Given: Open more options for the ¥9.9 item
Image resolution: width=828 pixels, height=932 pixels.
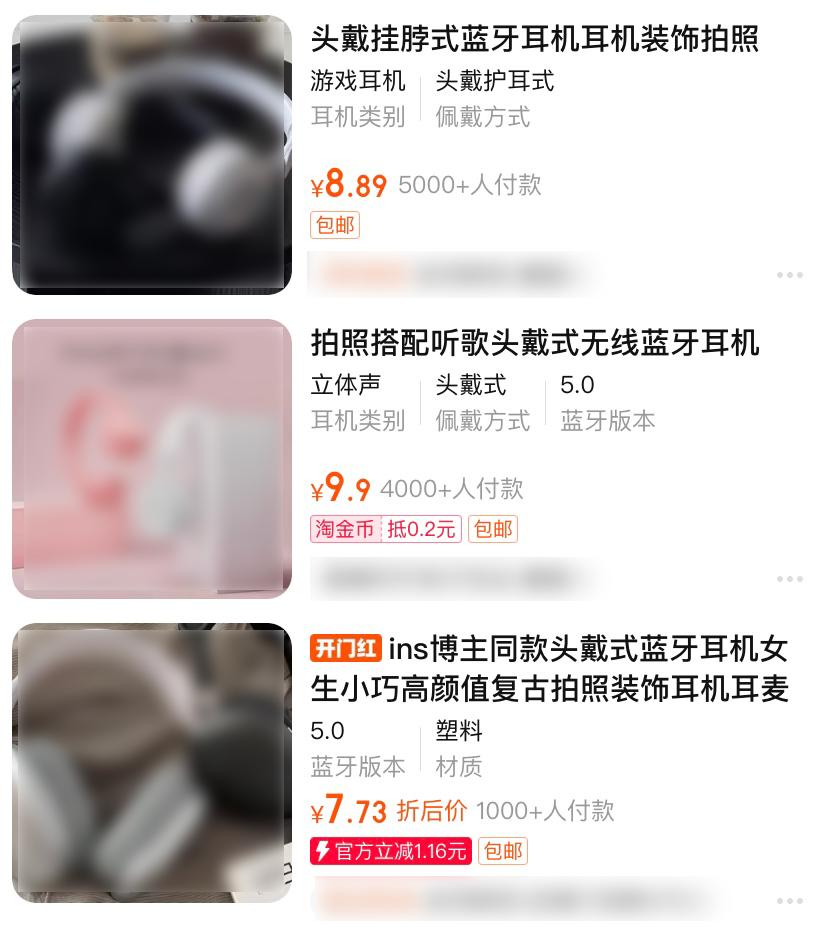Looking at the screenshot, I should (789, 579).
